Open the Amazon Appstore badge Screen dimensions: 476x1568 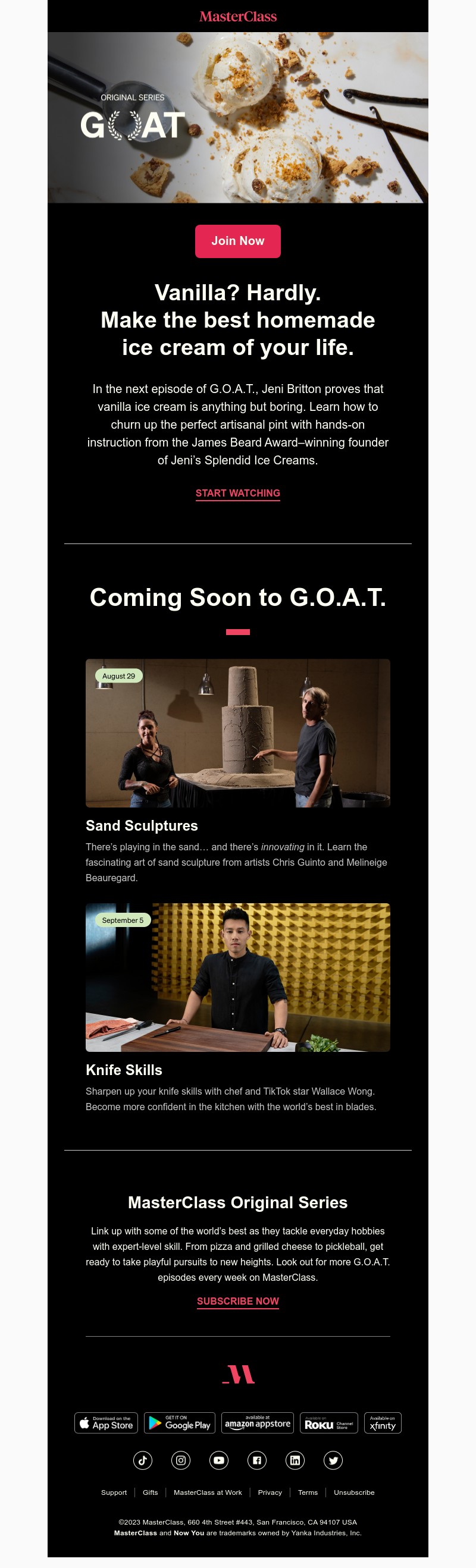point(257,1423)
